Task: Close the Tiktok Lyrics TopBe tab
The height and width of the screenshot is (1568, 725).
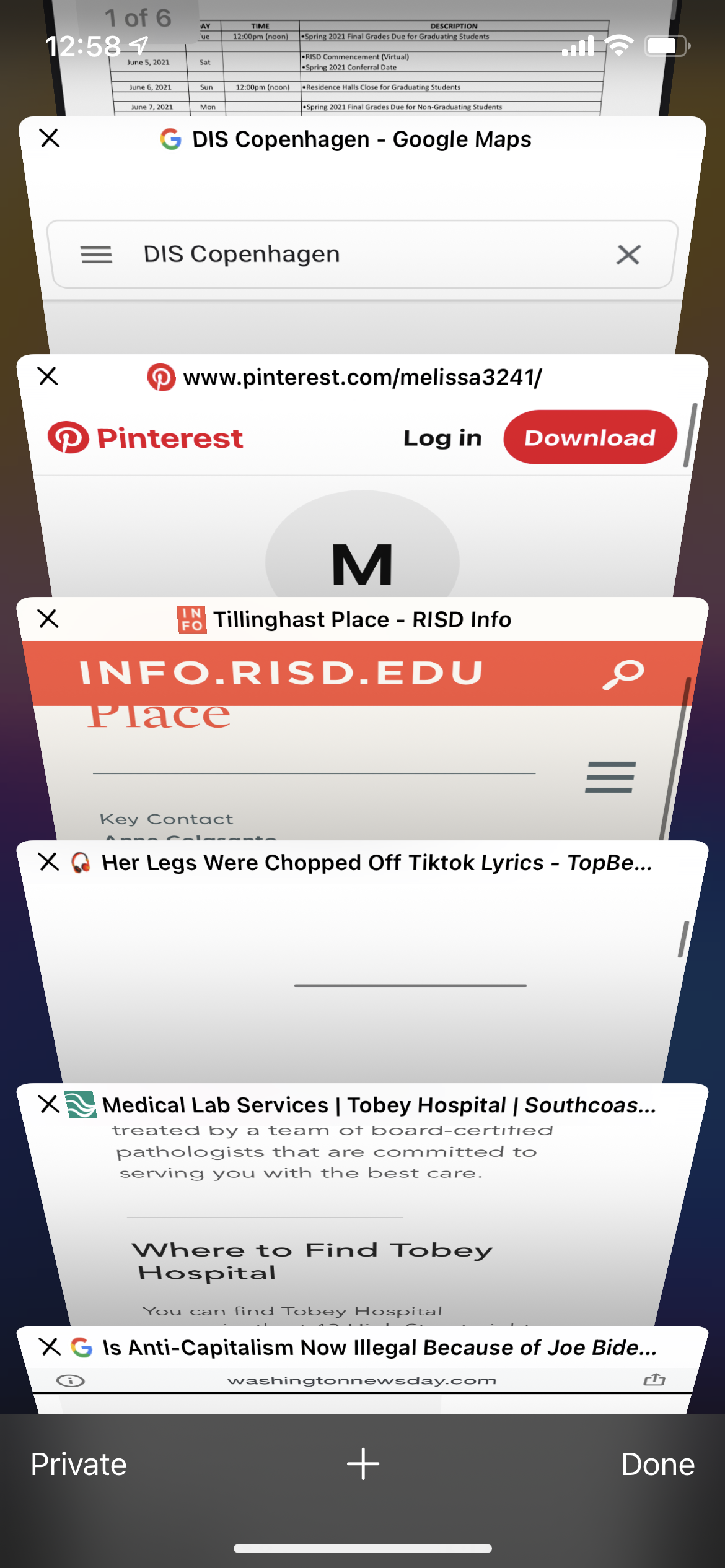Action: click(48, 861)
